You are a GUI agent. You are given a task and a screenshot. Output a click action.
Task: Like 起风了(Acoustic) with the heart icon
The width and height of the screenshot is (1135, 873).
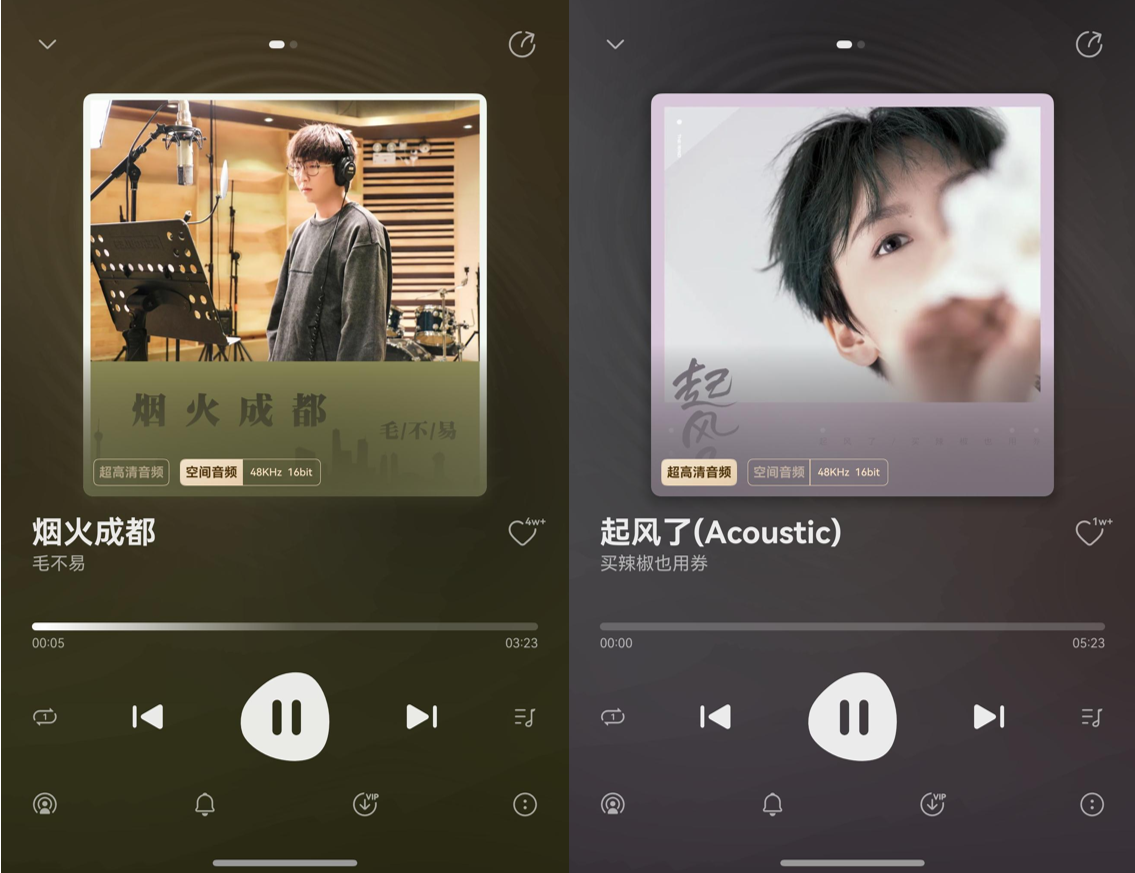[x=1089, y=534]
